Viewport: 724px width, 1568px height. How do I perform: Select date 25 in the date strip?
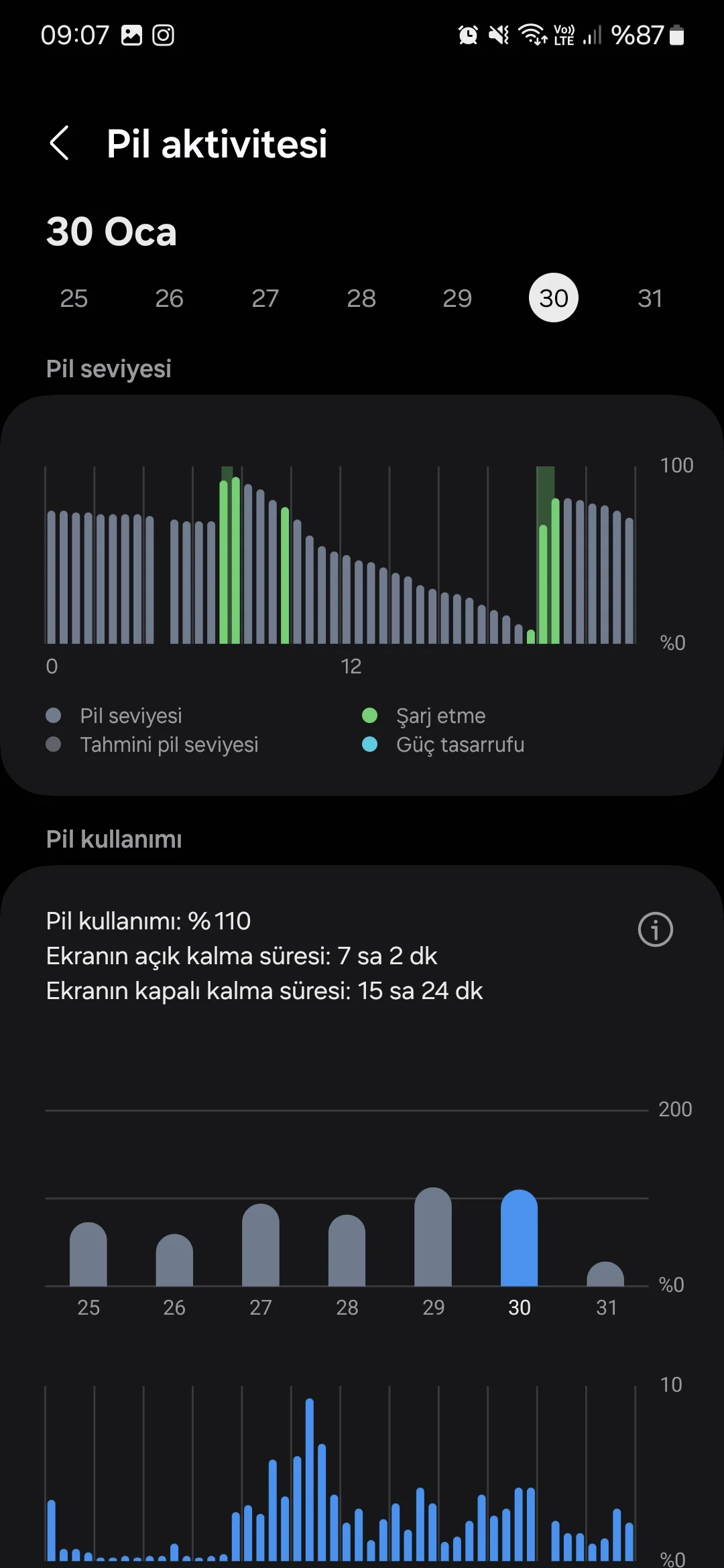(x=74, y=298)
